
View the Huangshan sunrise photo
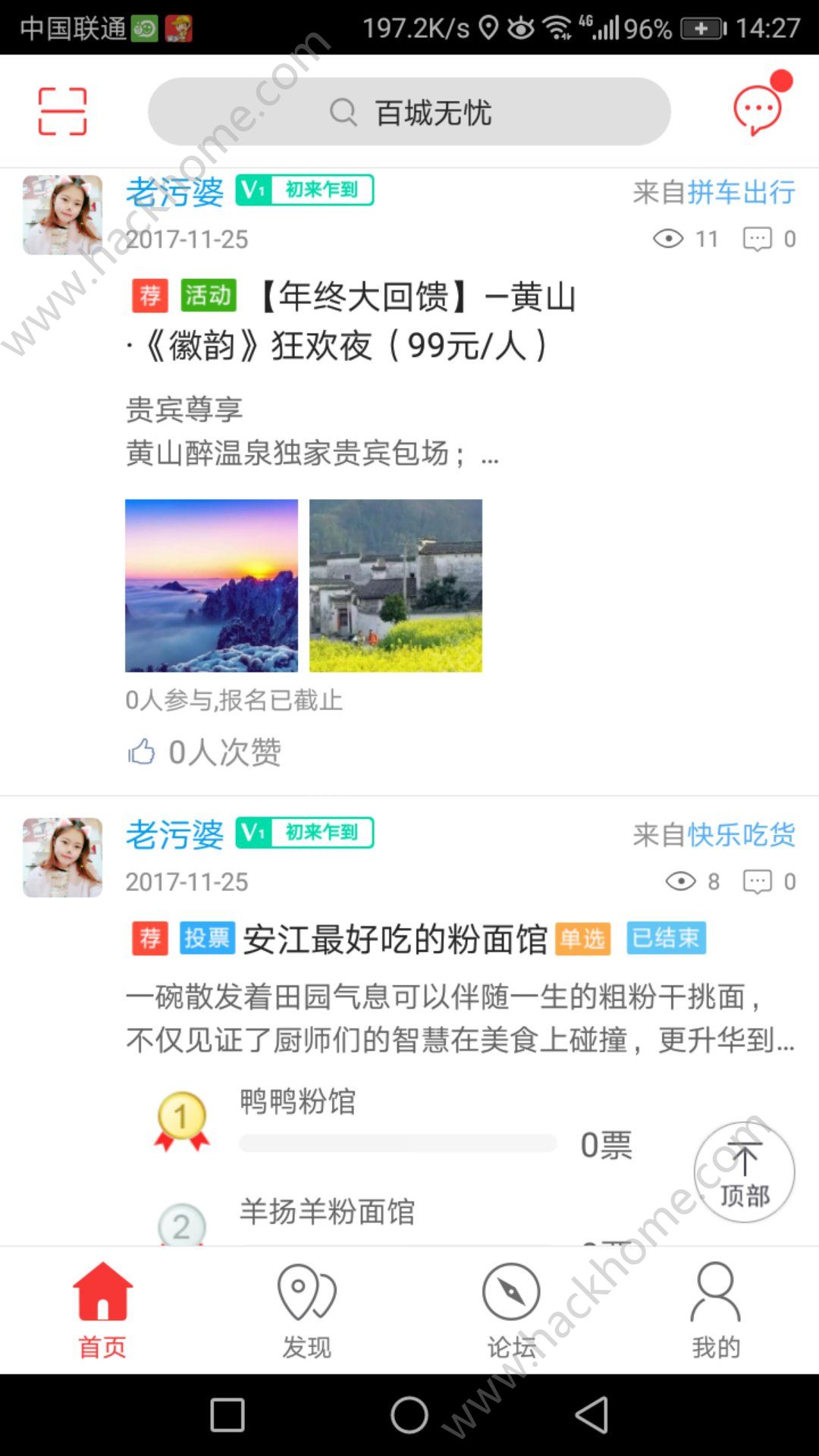click(212, 585)
